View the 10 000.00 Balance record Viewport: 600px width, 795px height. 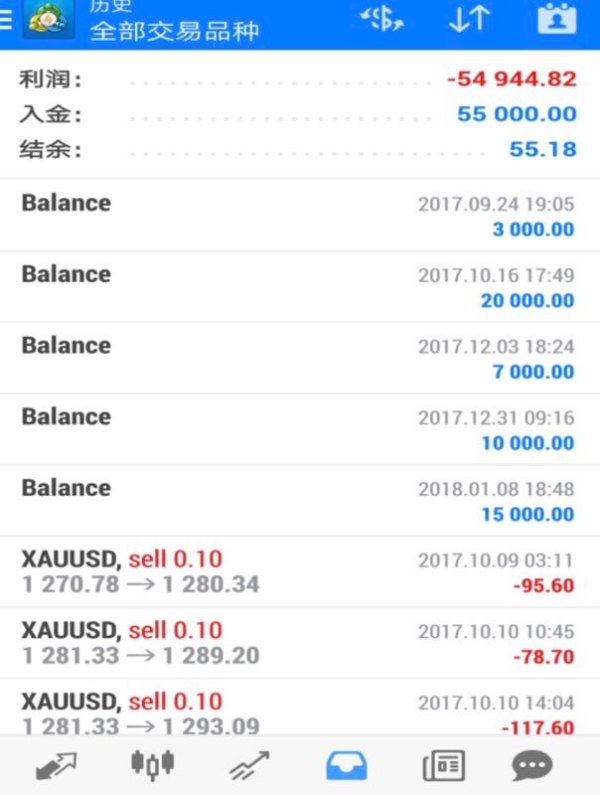pos(298,429)
